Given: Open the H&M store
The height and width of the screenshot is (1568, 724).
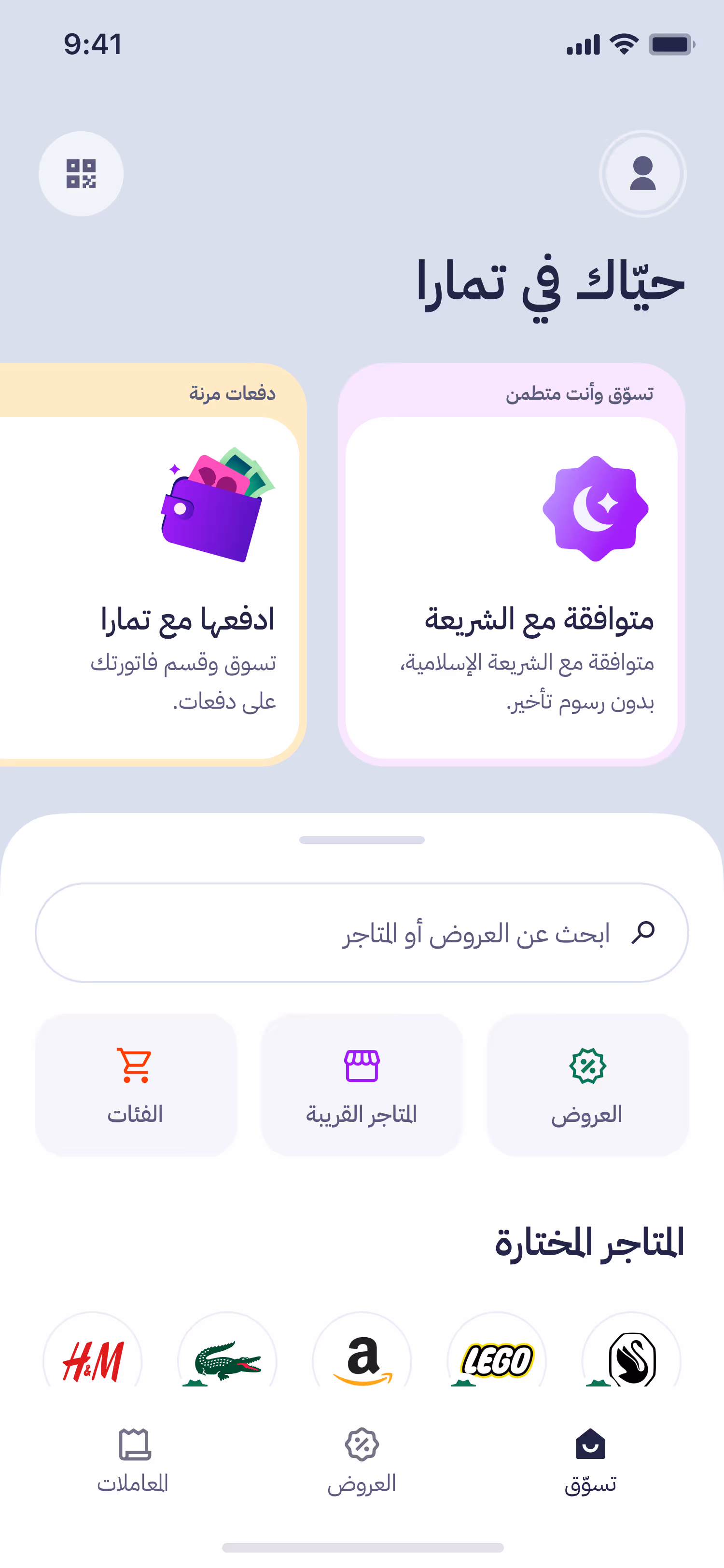Looking at the screenshot, I should pos(93,1358).
